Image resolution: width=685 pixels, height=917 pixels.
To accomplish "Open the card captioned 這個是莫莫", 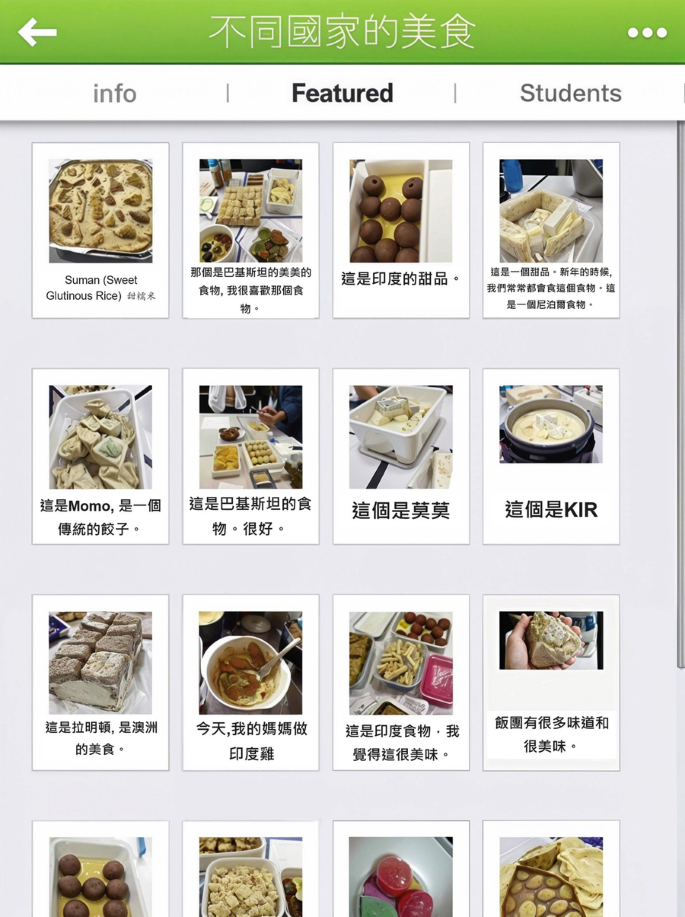I will pos(401,456).
